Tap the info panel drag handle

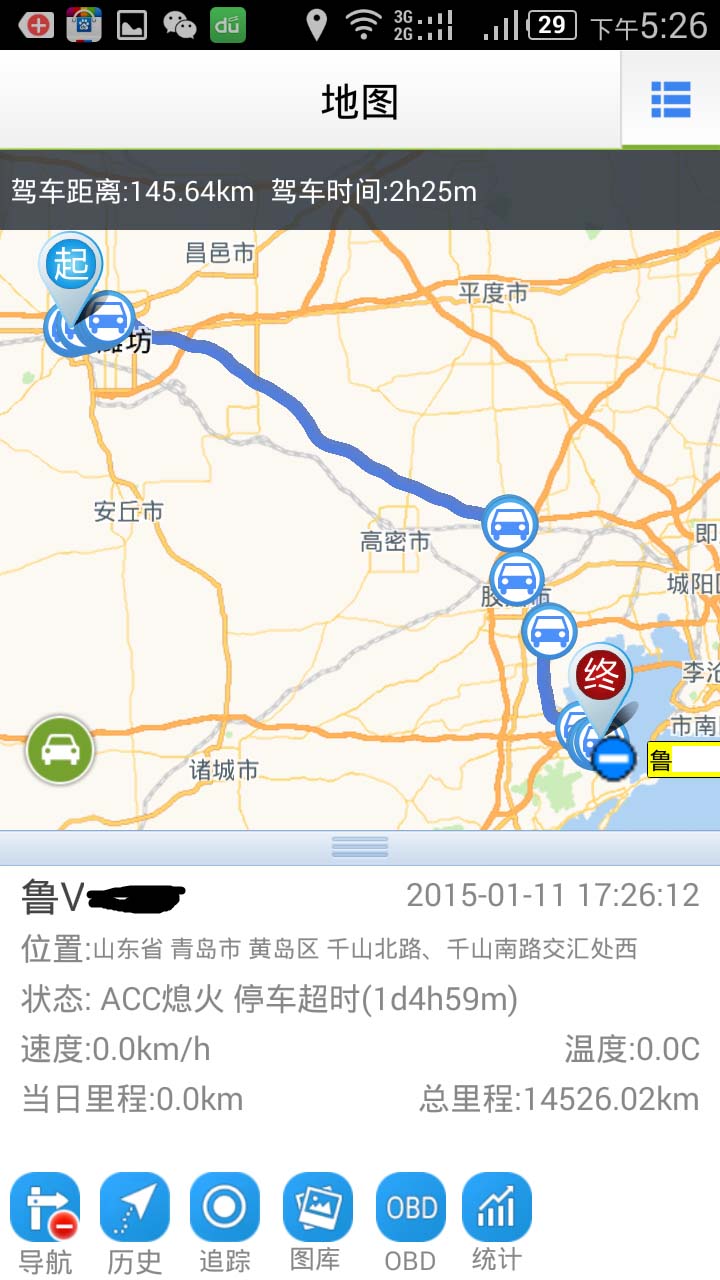(360, 847)
